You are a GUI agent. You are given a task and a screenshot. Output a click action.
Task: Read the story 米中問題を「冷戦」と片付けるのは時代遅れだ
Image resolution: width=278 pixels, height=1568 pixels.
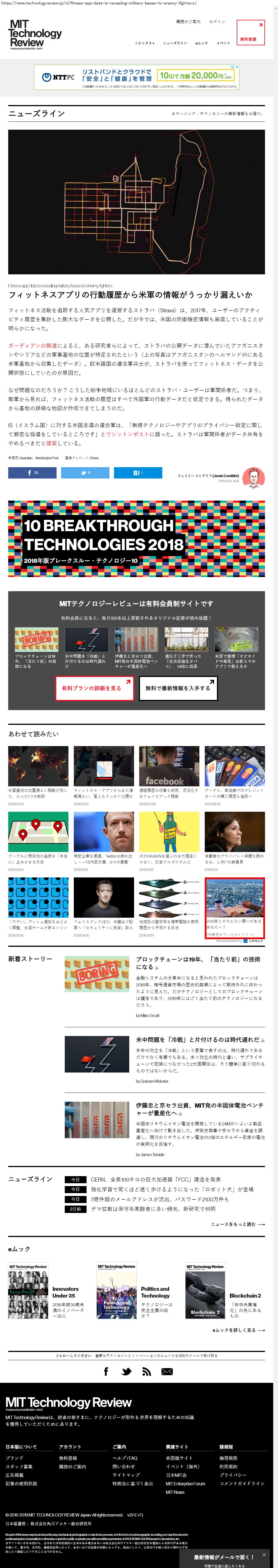click(x=197, y=1040)
